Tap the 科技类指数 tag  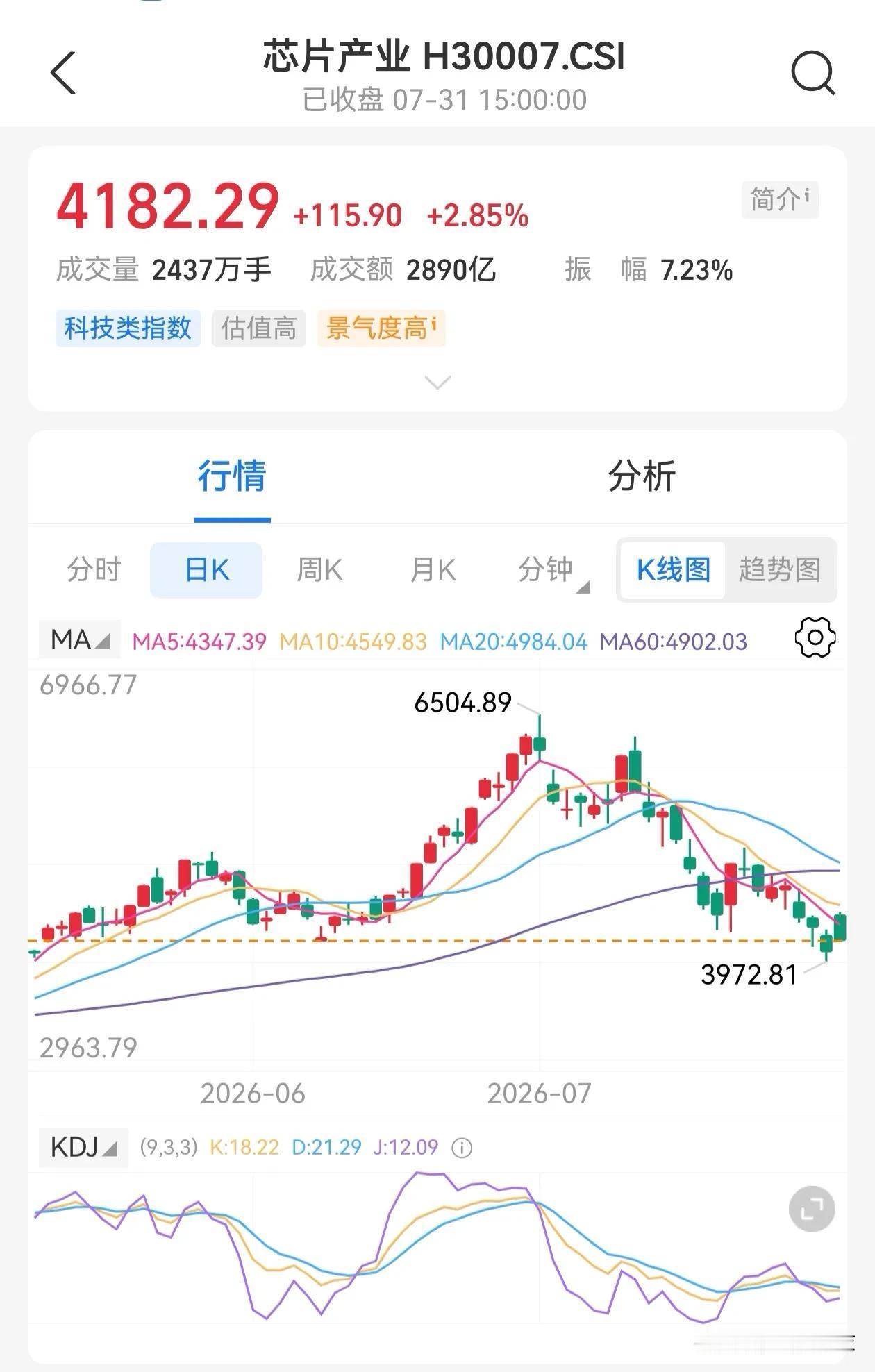pyautogui.click(x=128, y=328)
